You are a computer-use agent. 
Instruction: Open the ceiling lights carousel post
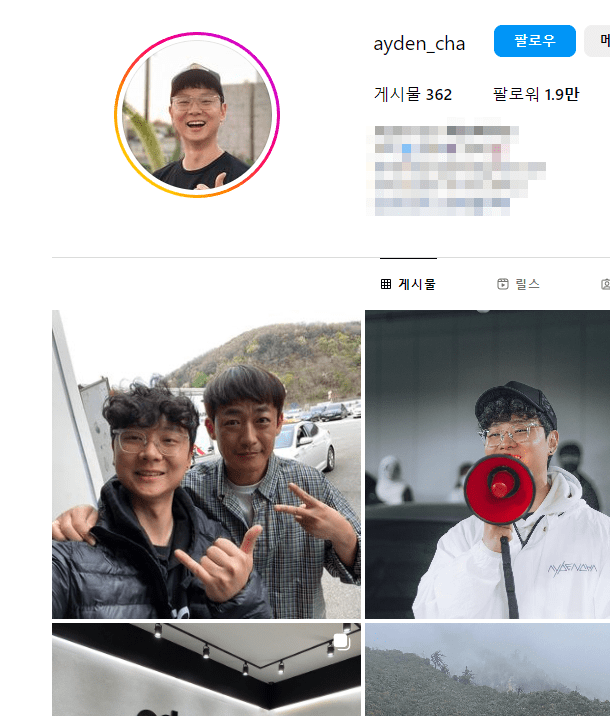click(206, 669)
